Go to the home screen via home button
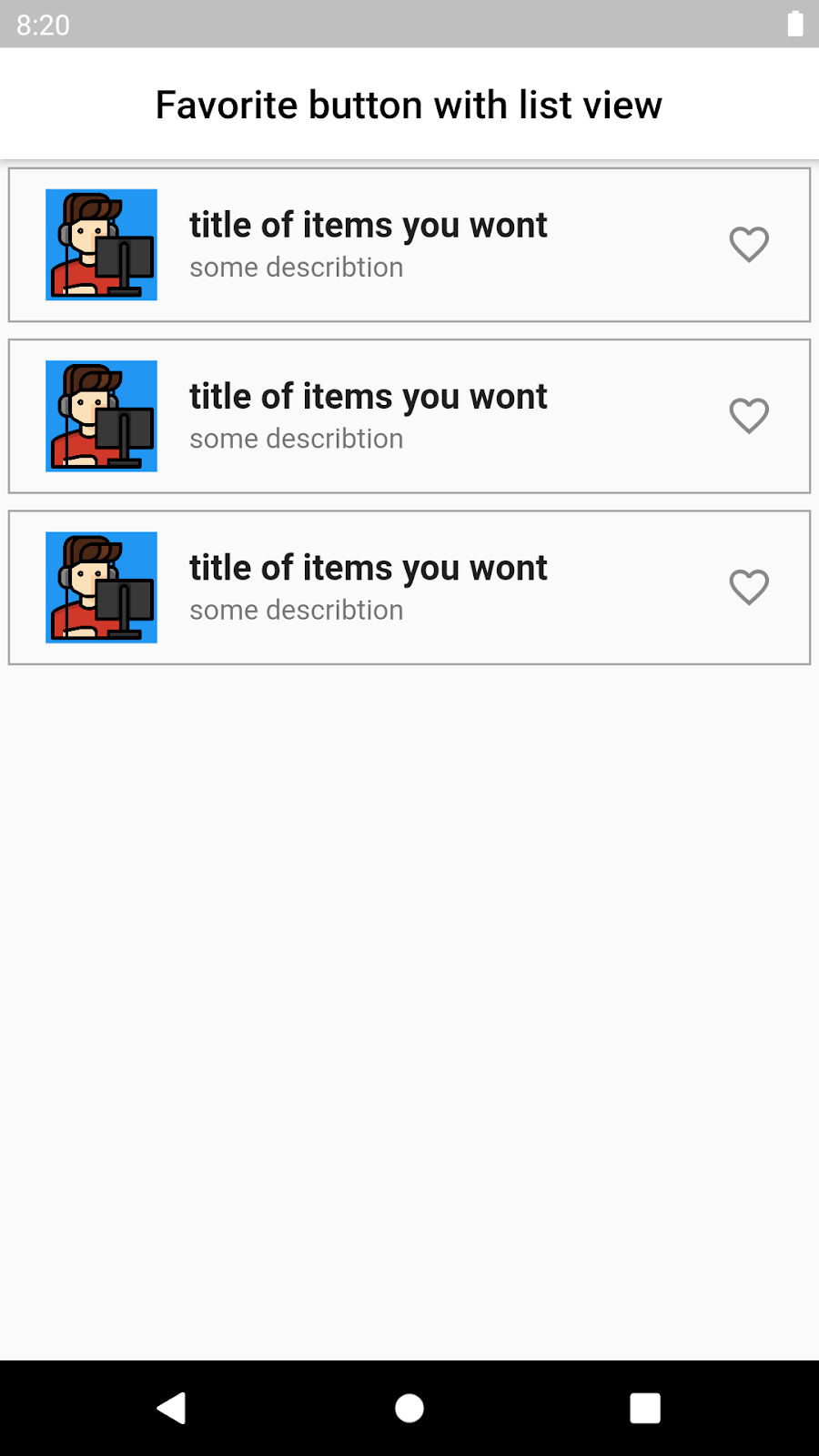The image size is (819, 1456). (409, 1408)
